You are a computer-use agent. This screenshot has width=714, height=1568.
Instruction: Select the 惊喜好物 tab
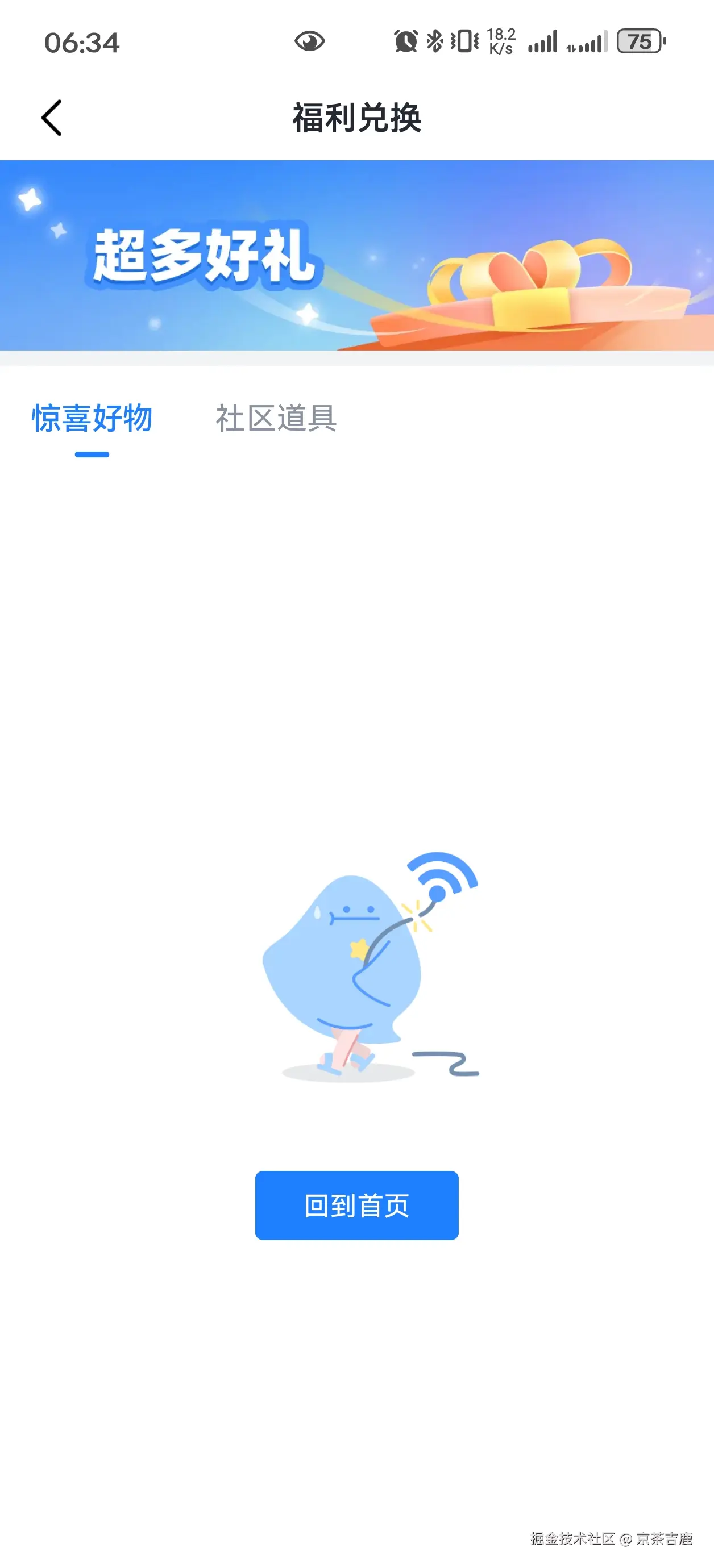tap(92, 419)
